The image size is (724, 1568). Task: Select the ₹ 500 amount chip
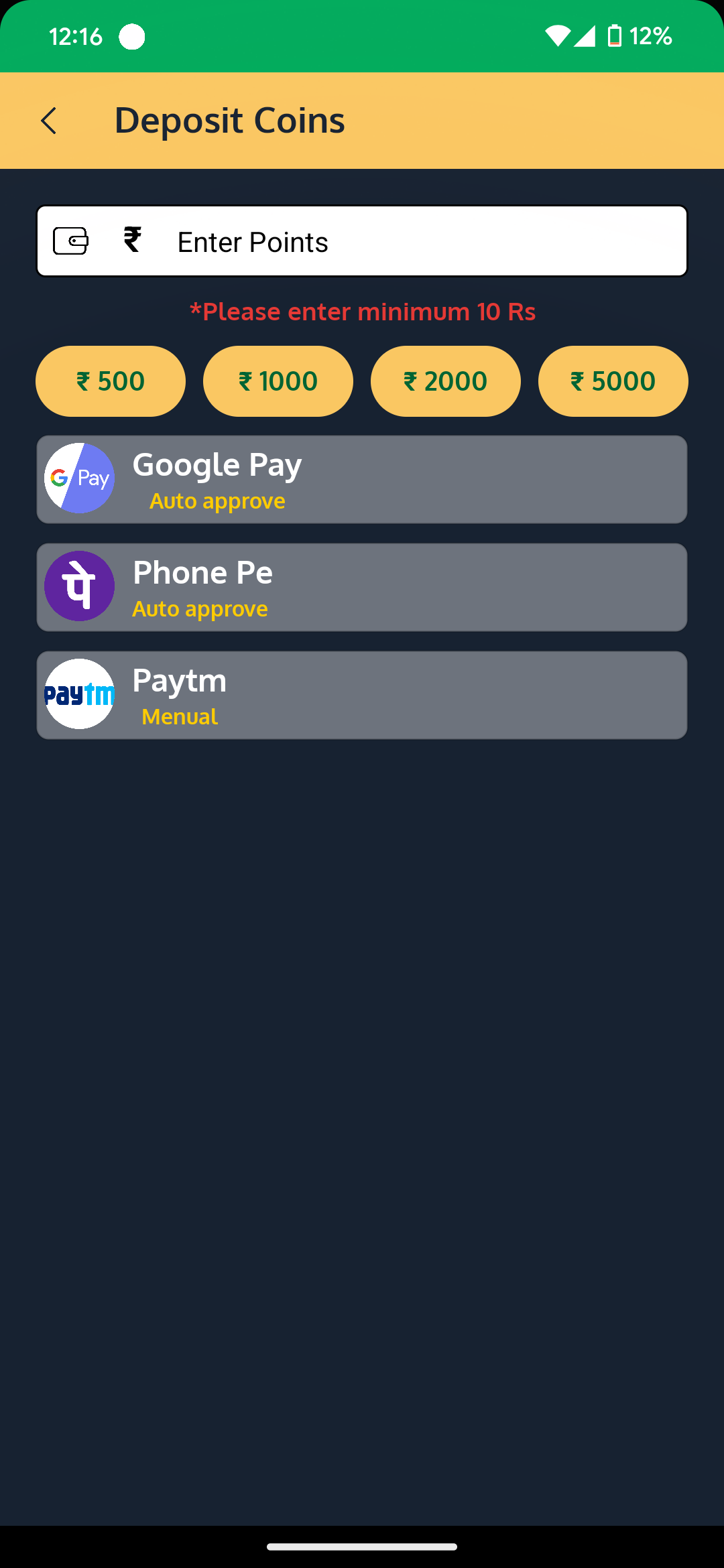pyautogui.click(x=111, y=381)
